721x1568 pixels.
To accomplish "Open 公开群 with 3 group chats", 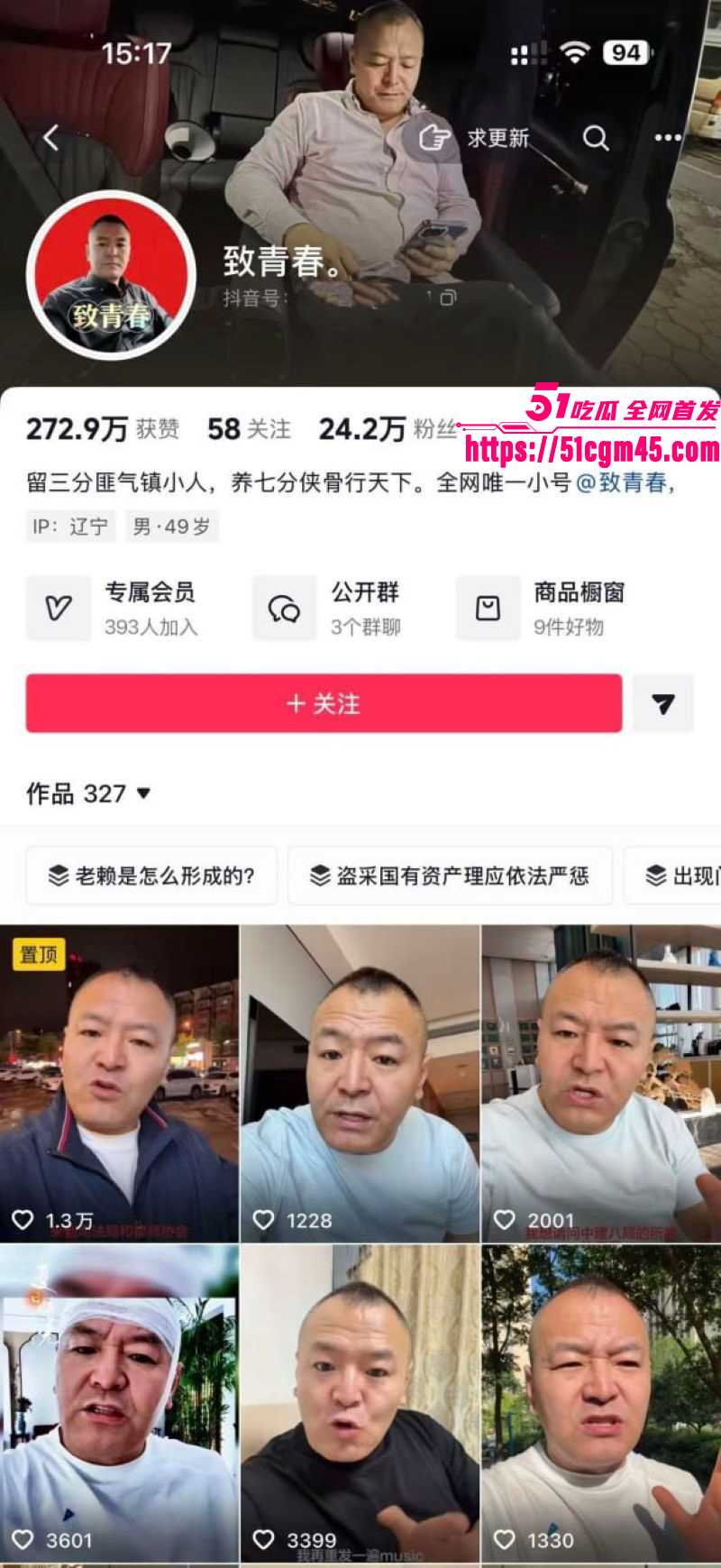I will pos(328,608).
